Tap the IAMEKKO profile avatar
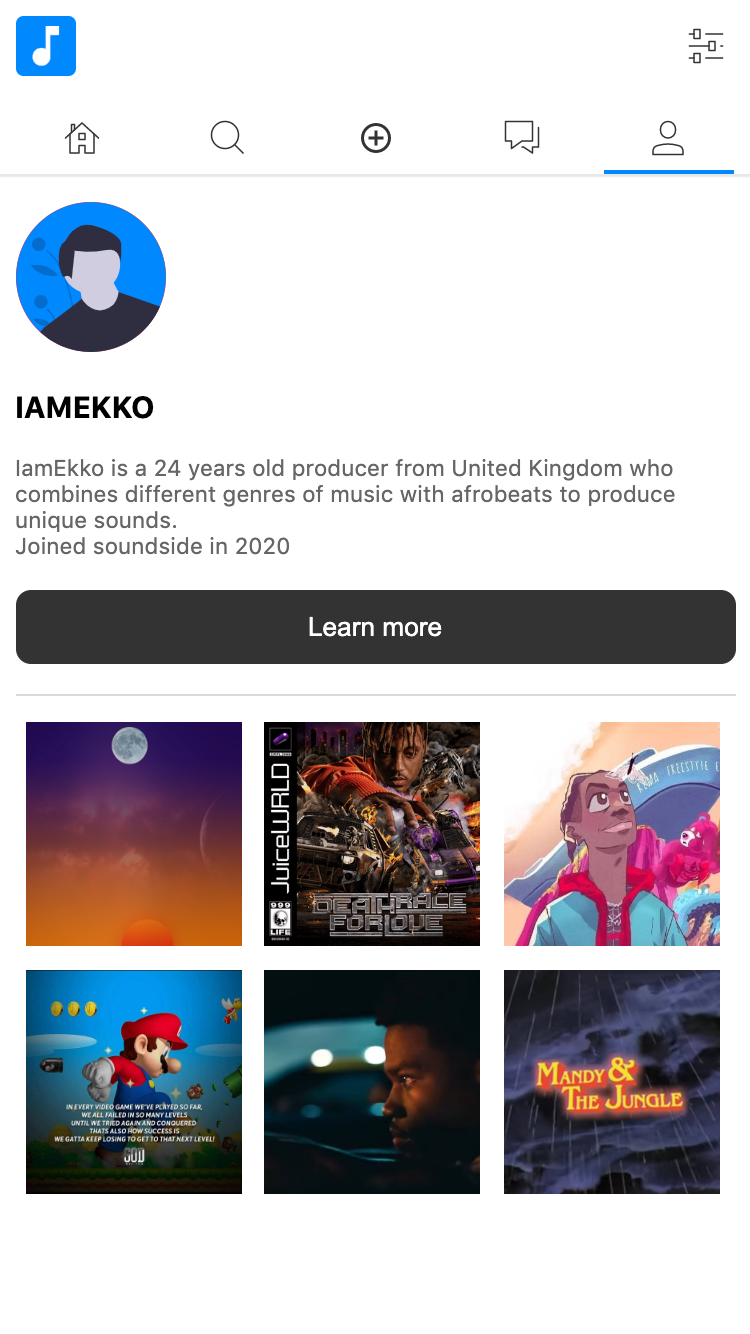Image resolution: width=750 pixels, height=1334 pixels. click(x=91, y=277)
